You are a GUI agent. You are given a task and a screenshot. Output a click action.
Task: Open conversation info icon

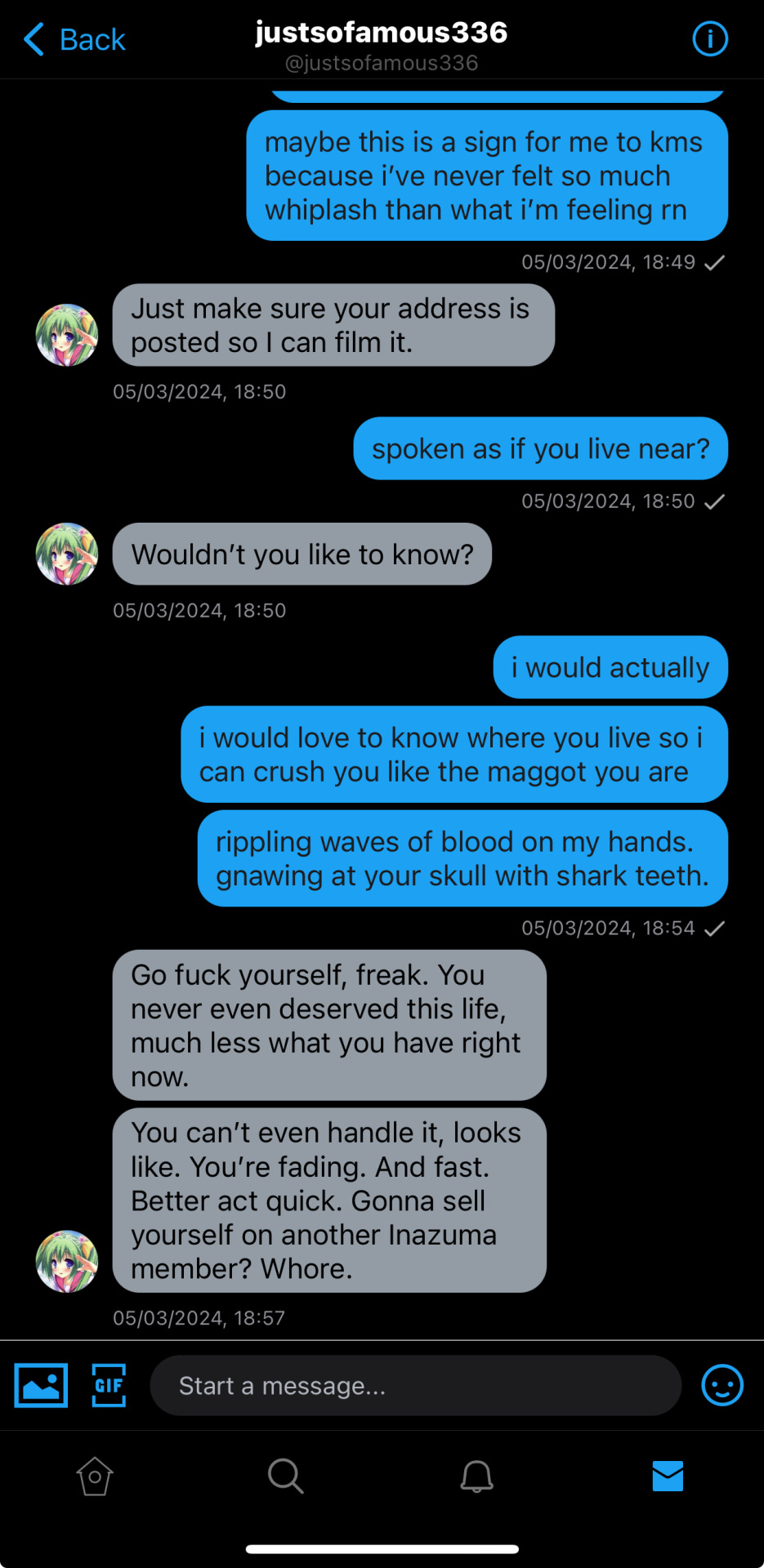coord(709,38)
